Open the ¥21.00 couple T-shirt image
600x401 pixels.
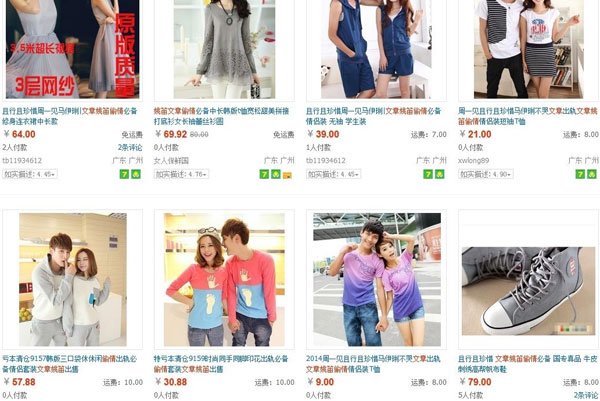click(x=527, y=47)
